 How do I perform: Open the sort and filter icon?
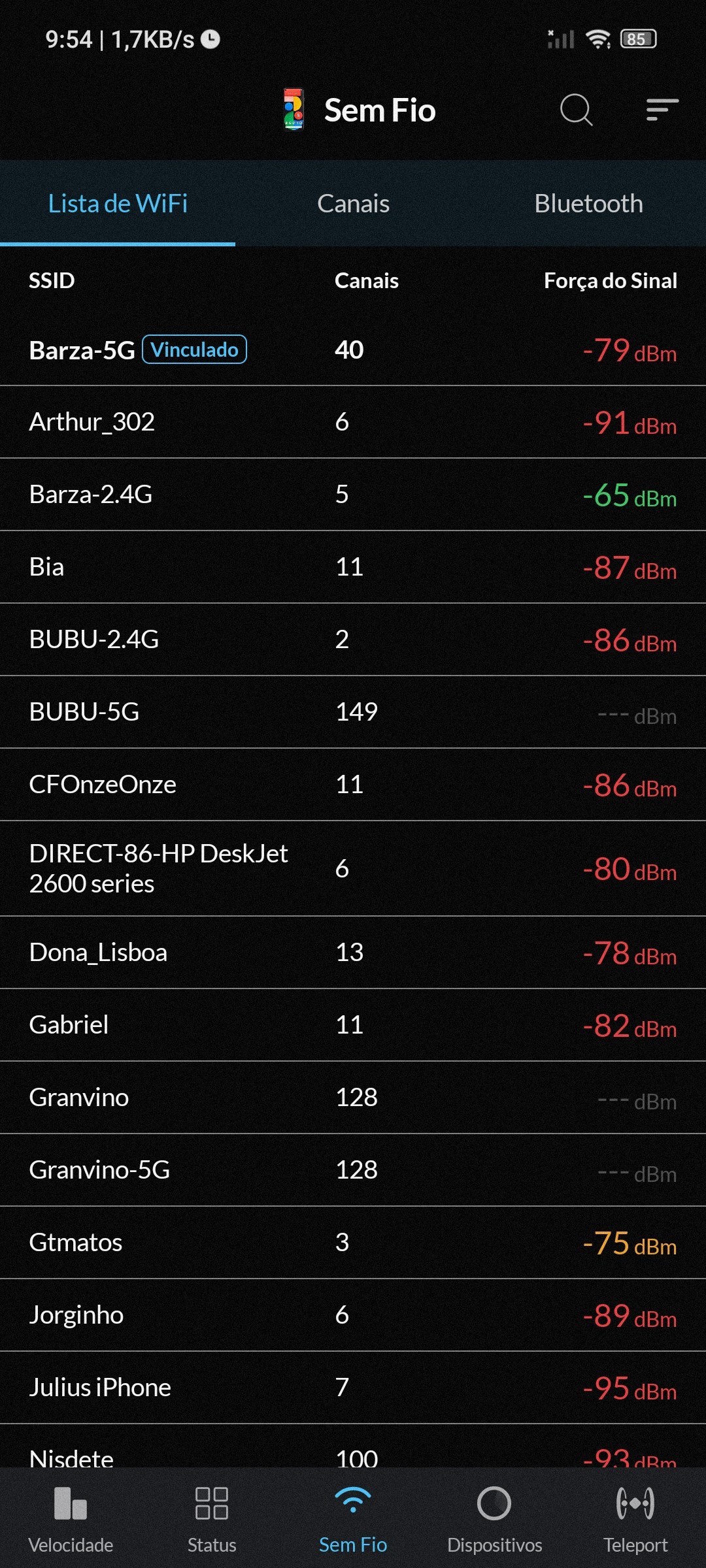pos(662,110)
